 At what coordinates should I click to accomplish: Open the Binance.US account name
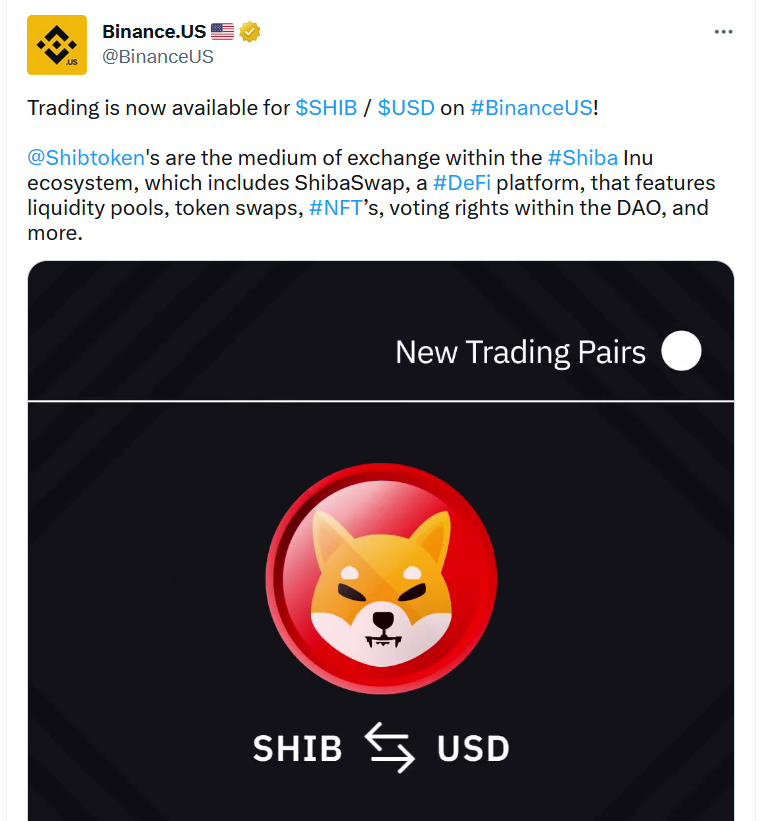(154, 32)
